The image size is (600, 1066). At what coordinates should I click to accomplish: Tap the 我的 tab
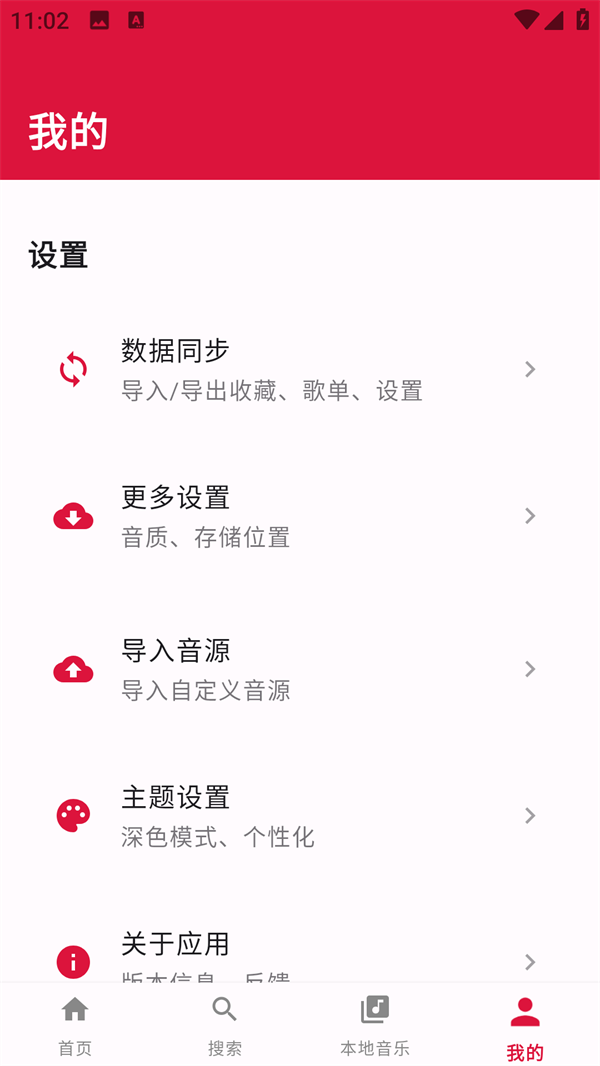click(525, 1027)
